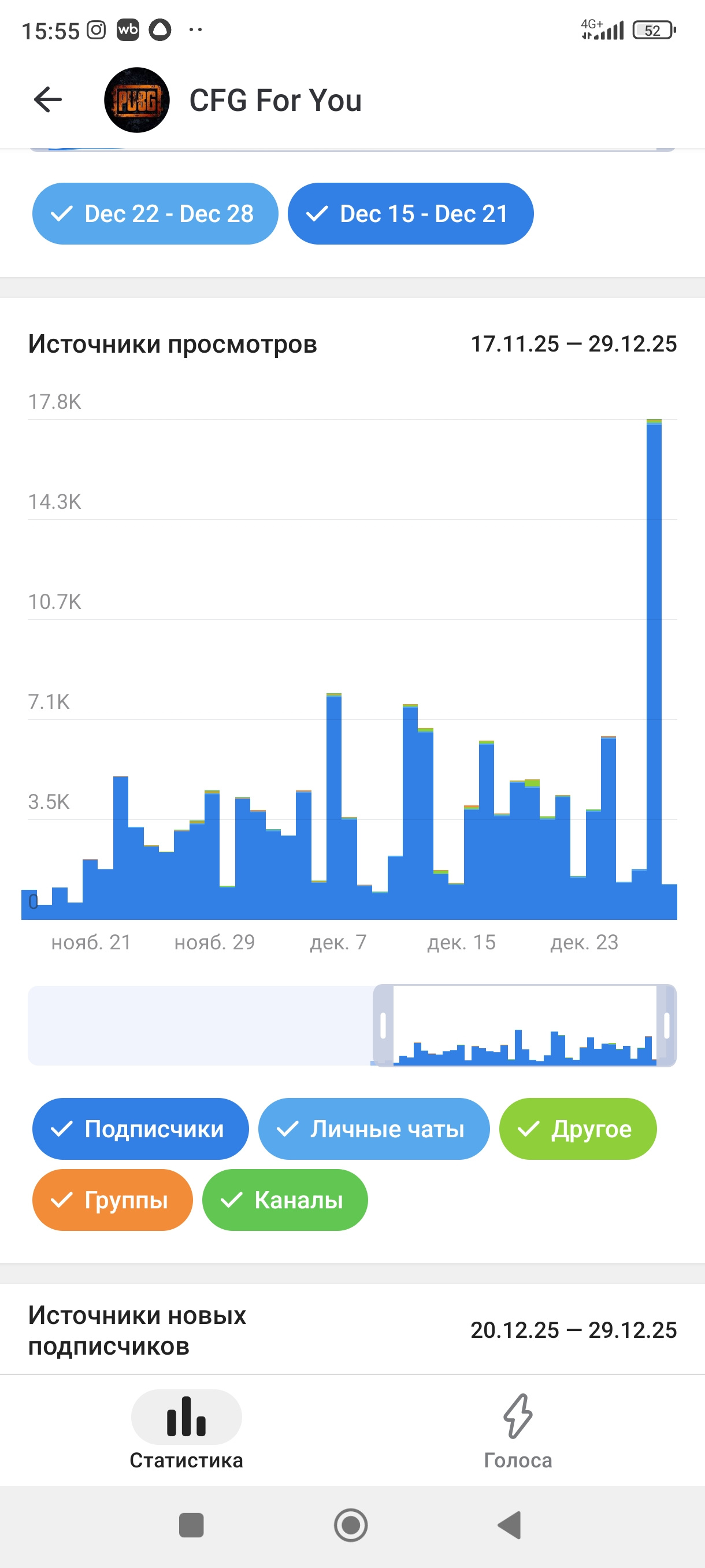Uncheck the Другое source chip
This screenshot has width=705, height=1568.
pyautogui.click(x=577, y=1129)
